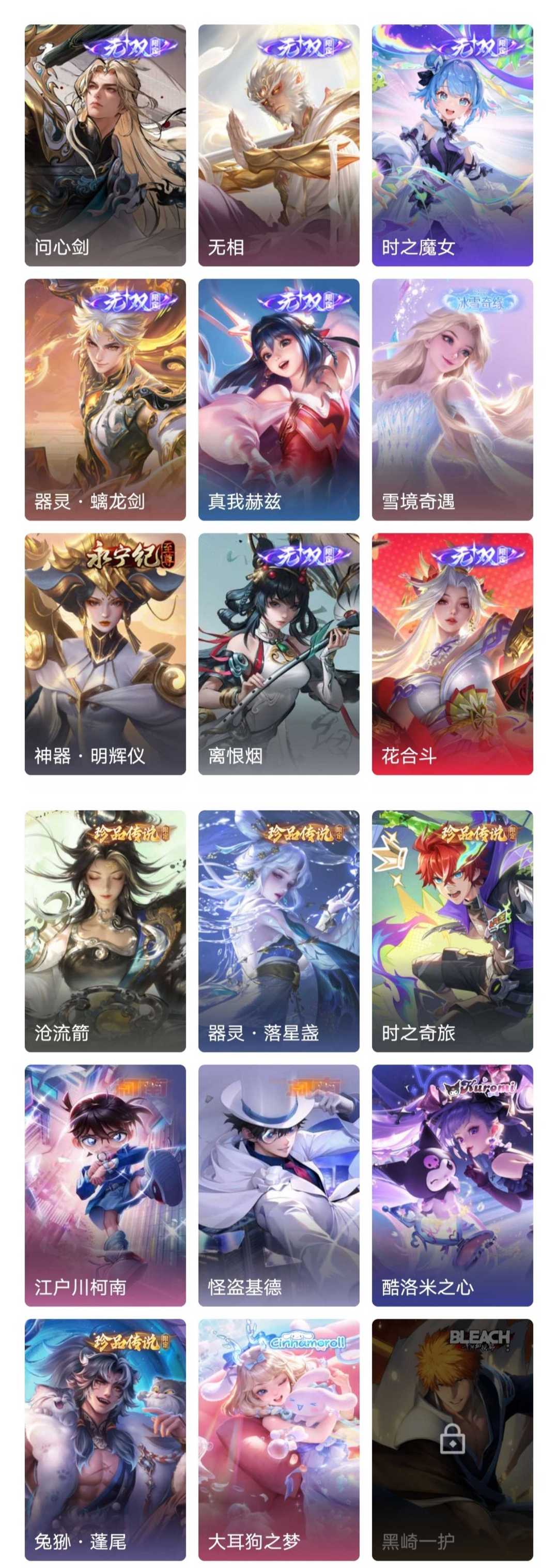
Task: Open the 问心剑 skin card
Action: (105, 145)
